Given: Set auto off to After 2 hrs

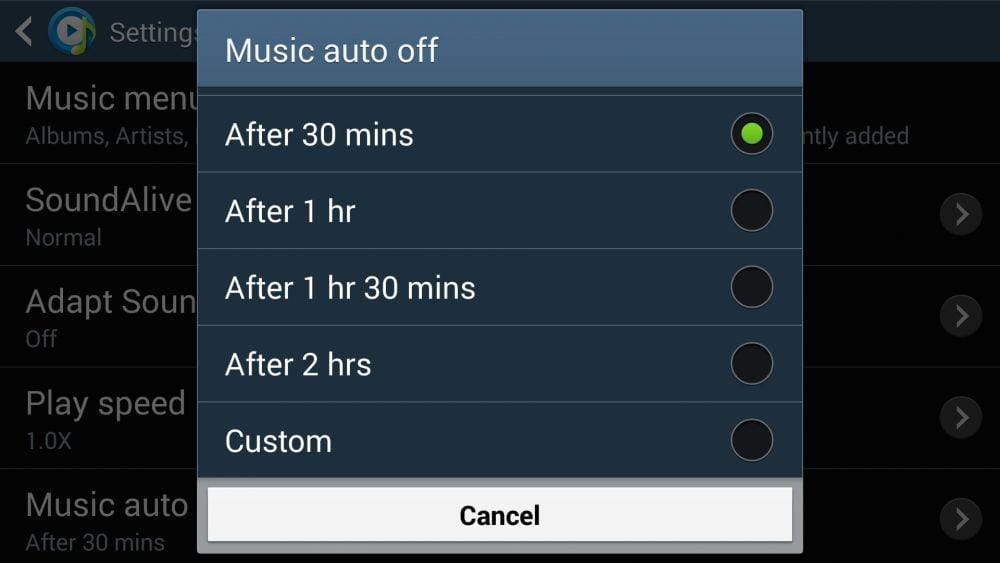Looking at the screenshot, I should coord(498,364).
